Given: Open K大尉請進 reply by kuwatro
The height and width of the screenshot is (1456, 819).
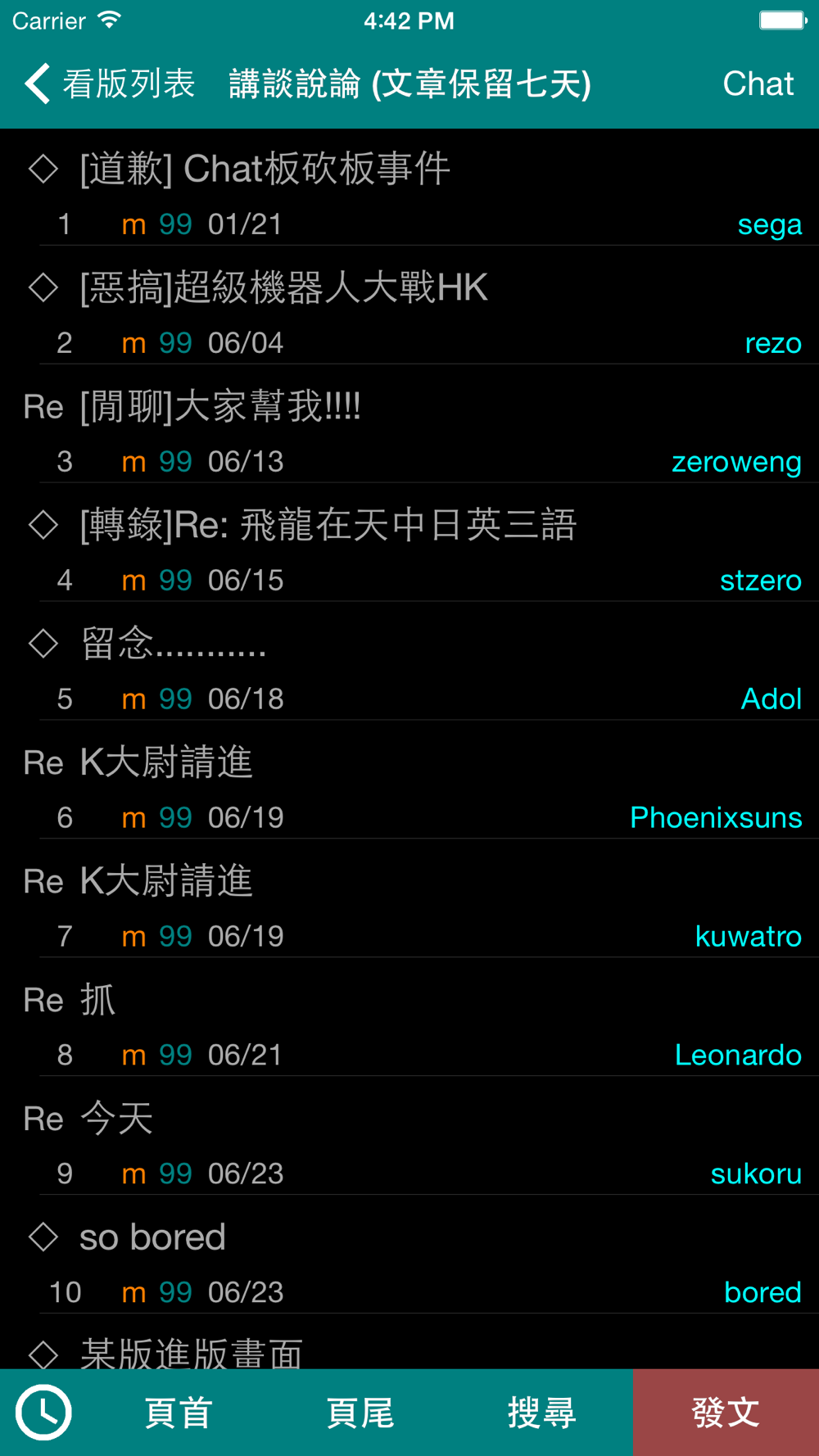Looking at the screenshot, I should point(409,899).
